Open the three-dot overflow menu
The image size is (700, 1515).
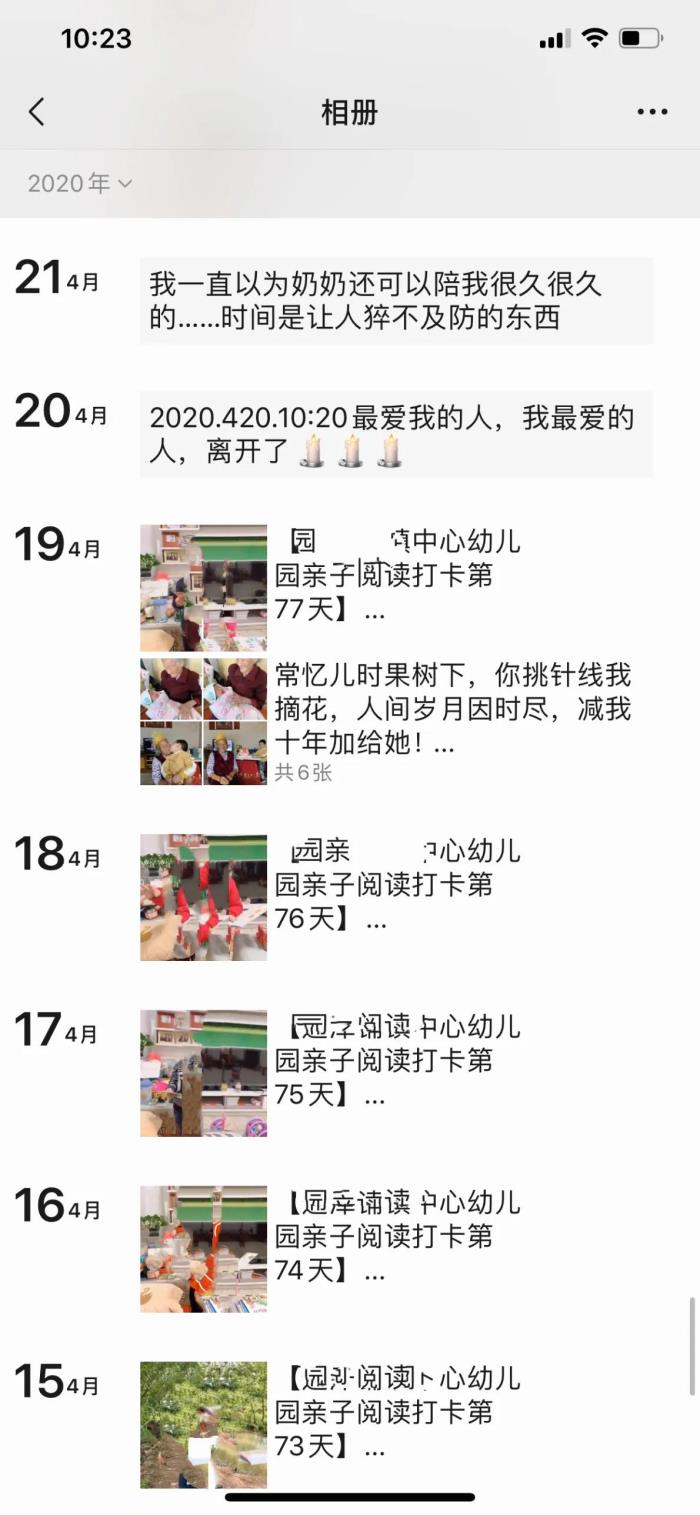pyautogui.click(x=652, y=112)
